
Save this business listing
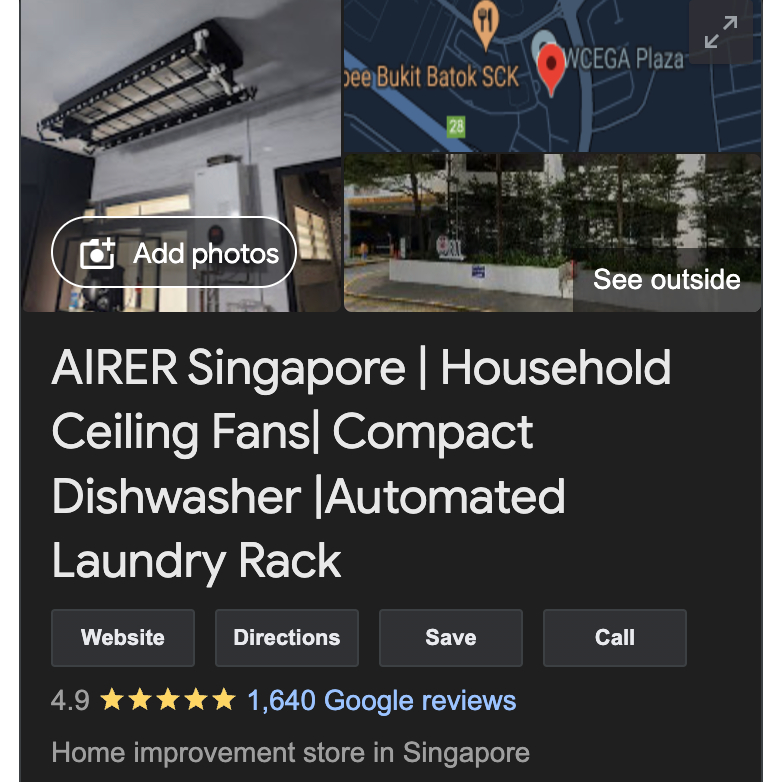(451, 638)
